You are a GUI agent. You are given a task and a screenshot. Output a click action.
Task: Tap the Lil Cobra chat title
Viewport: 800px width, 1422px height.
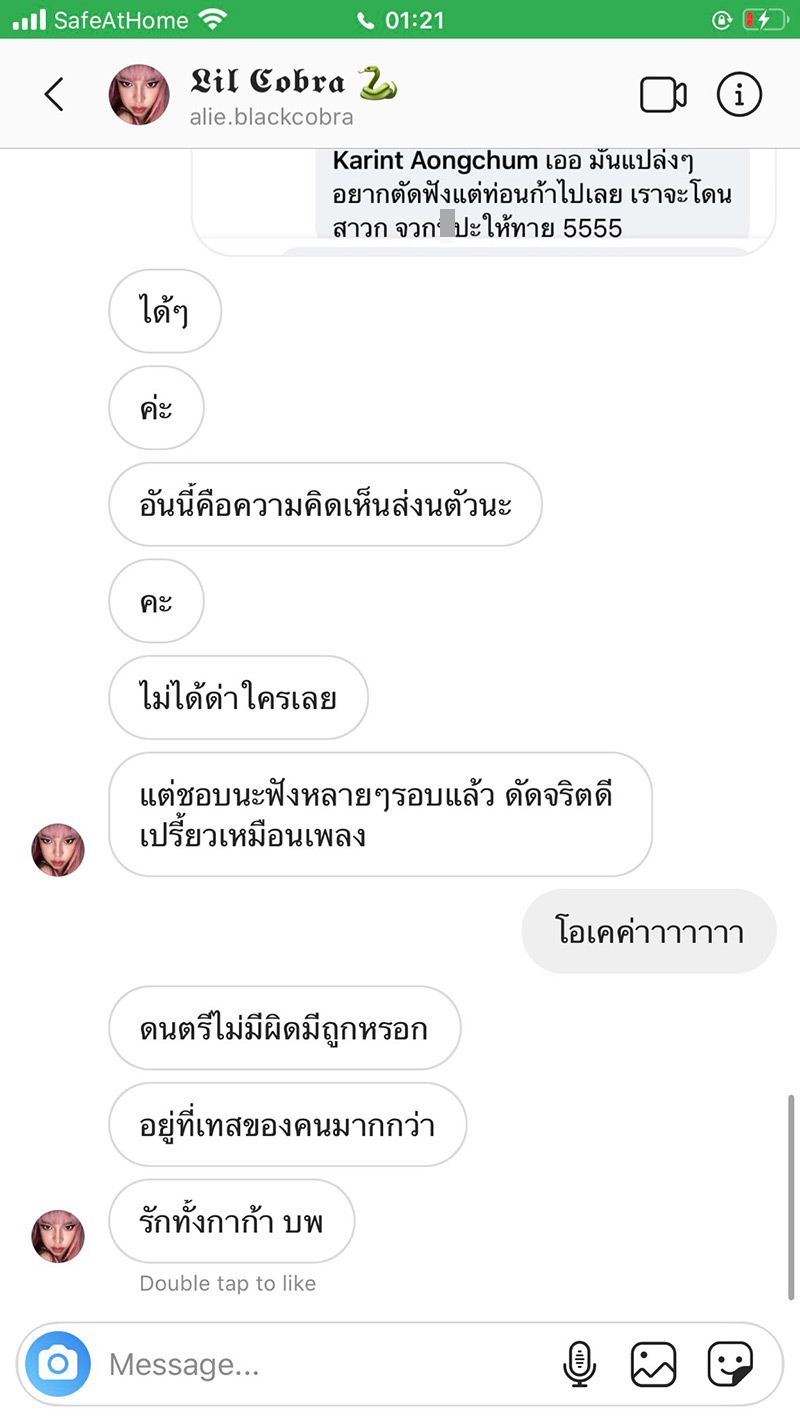[x=270, y=82]
